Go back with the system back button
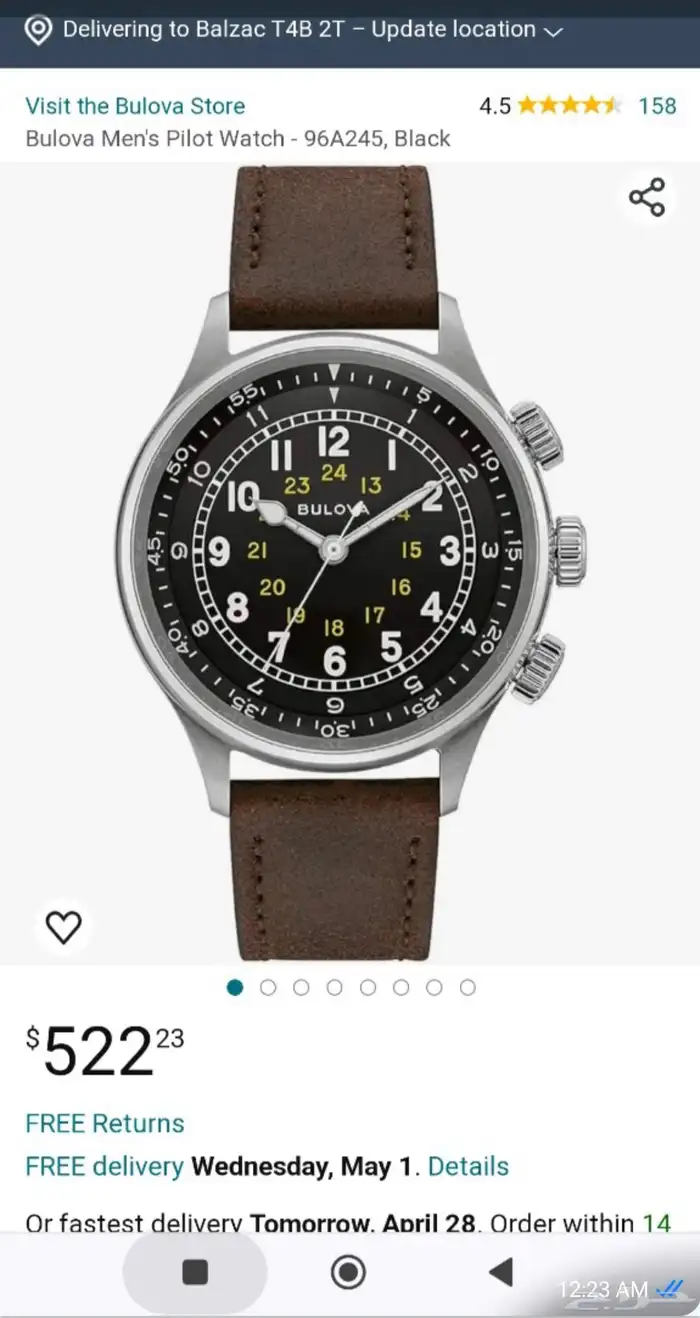 (x=500, y=1272)
